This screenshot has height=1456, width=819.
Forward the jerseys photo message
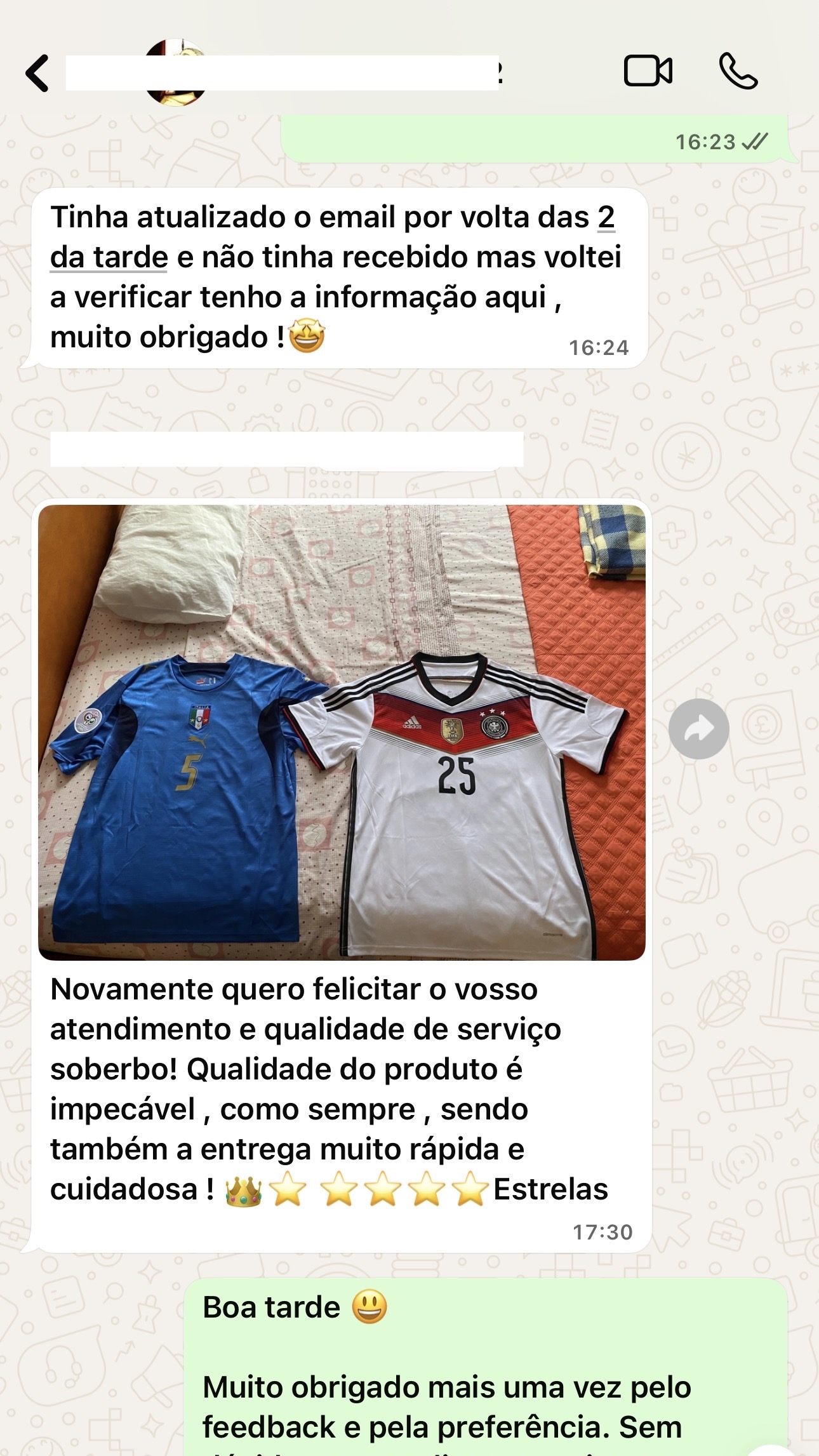(x=698, y=729)
